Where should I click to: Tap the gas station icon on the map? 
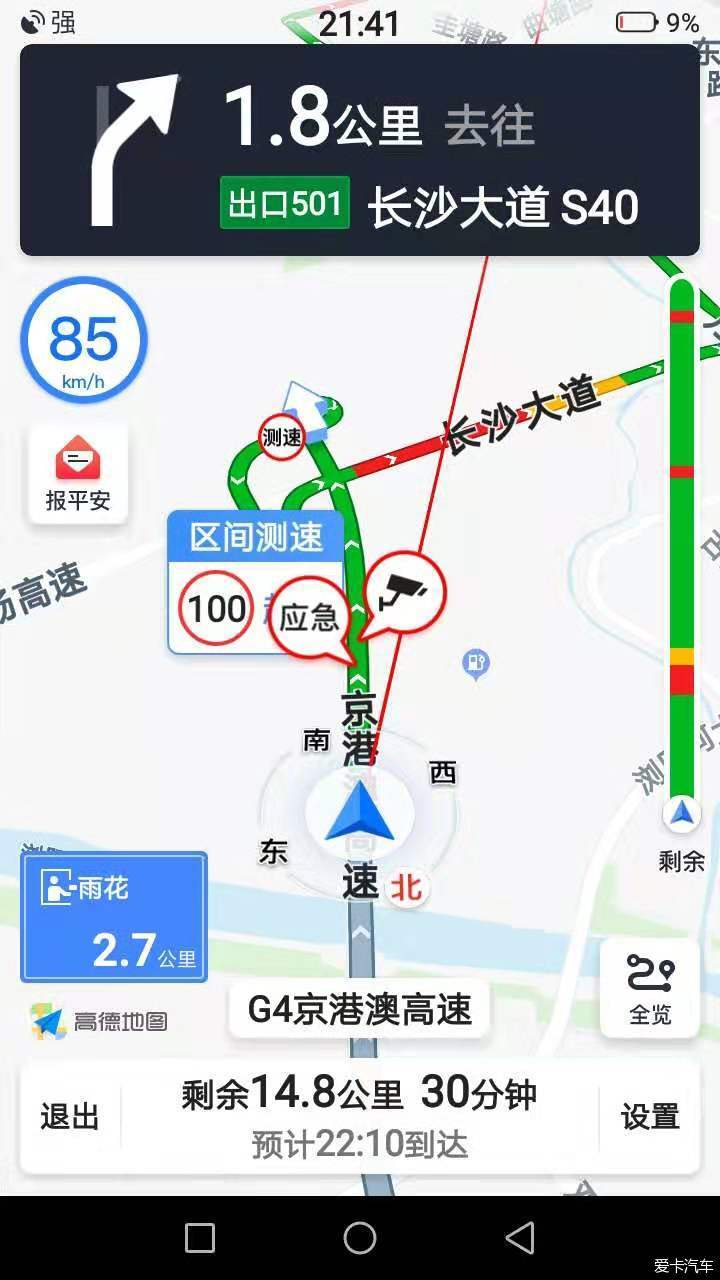point(476,662)
